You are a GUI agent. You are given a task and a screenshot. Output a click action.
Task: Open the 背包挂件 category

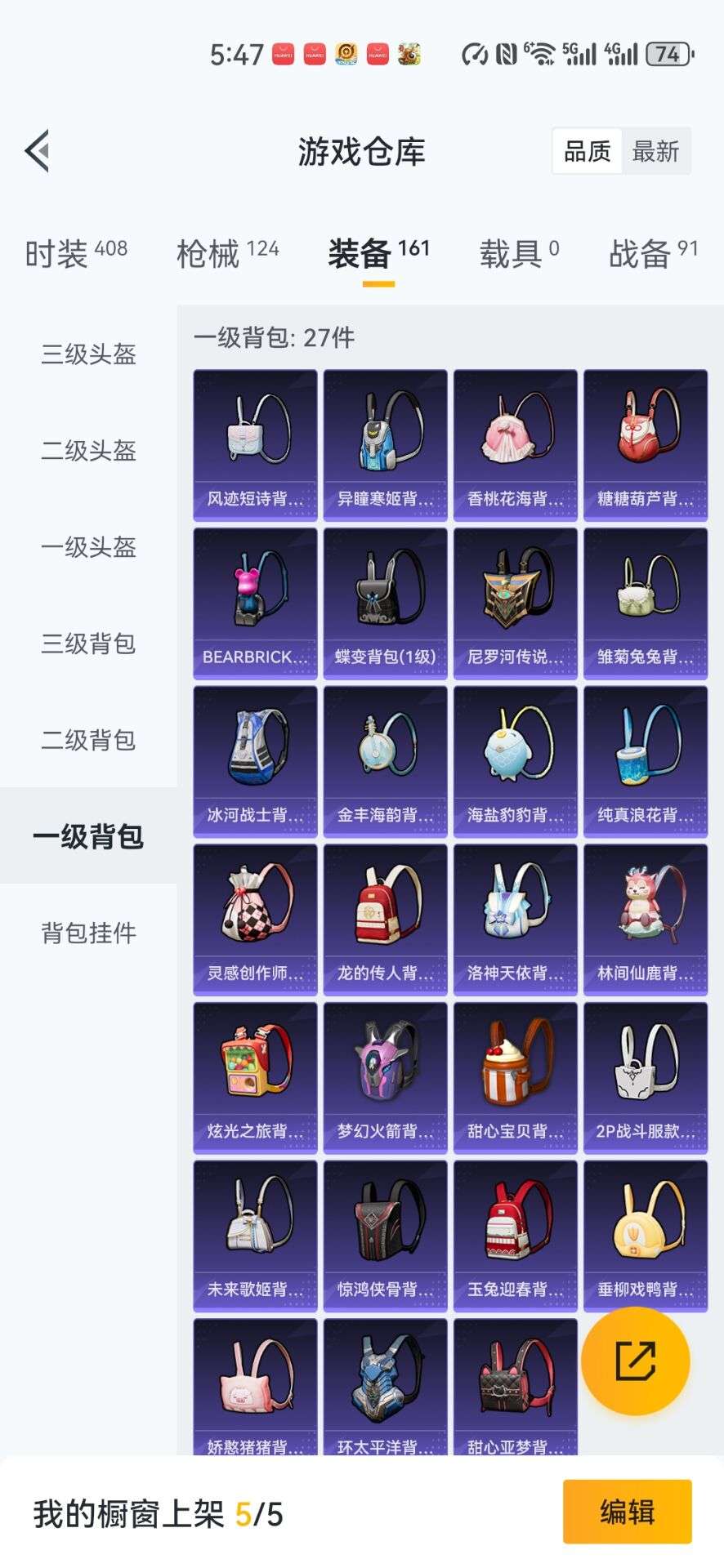click(x=87, y=931)
